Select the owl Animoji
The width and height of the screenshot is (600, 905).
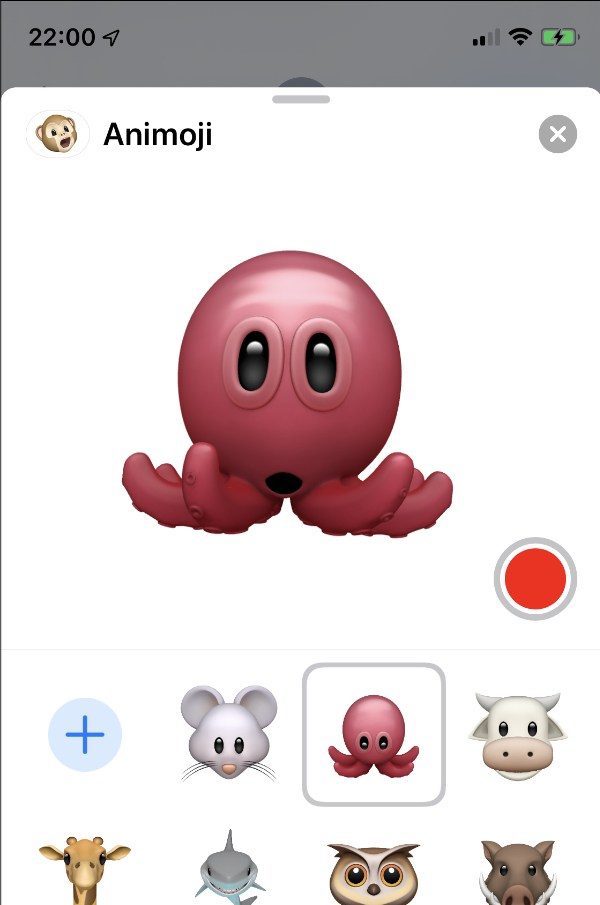tap(373, 870)
